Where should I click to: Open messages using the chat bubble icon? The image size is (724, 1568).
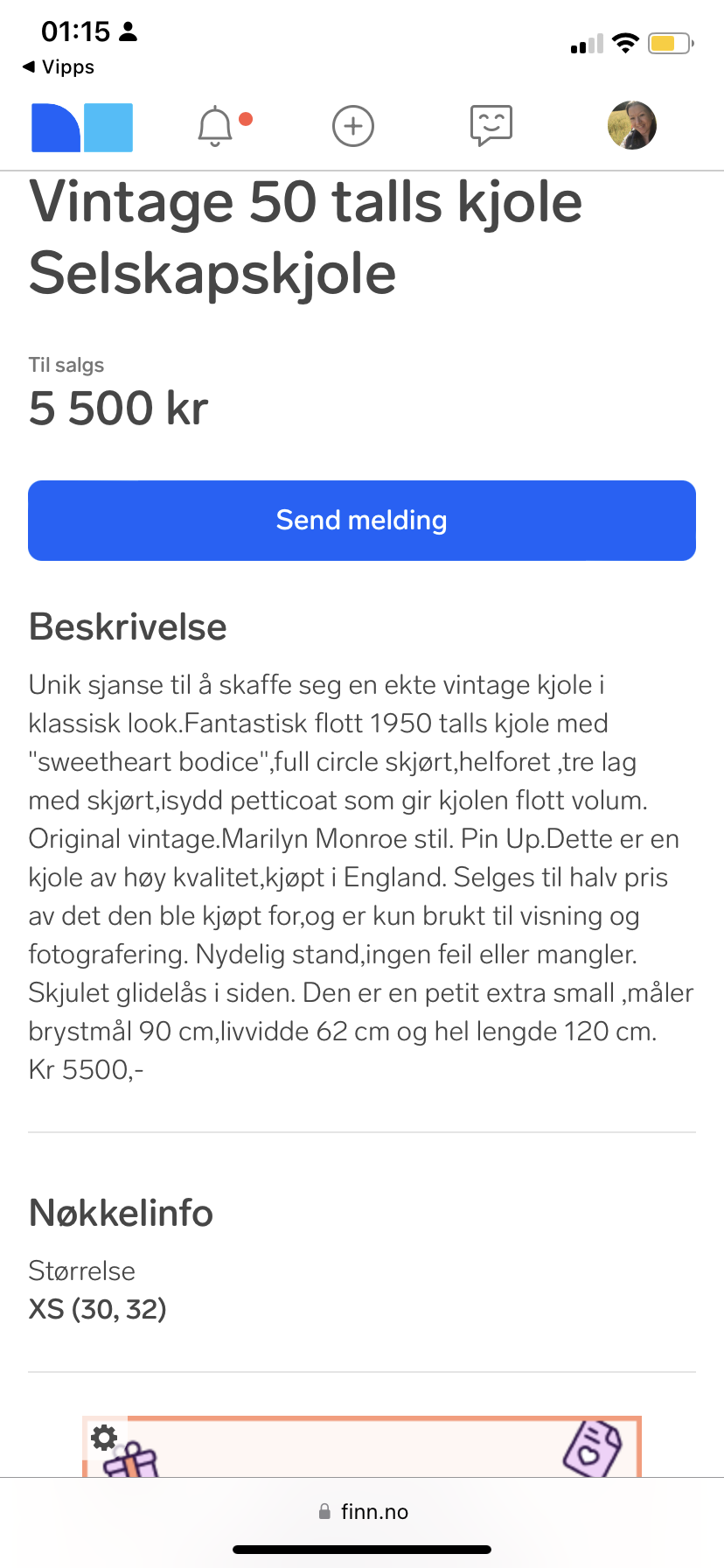coord(491,126)
